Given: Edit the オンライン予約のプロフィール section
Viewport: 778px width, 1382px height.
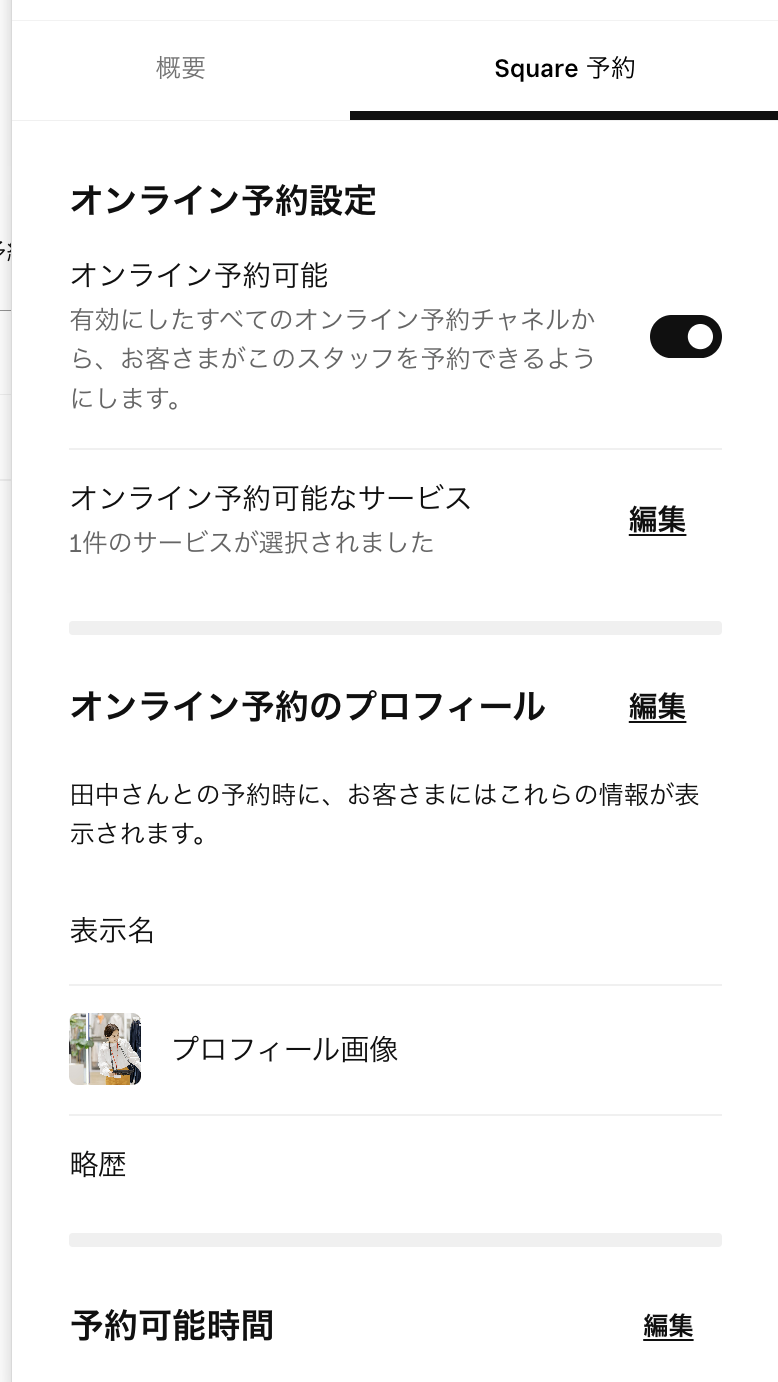Looking at the screenshot, I should (657, 707).
